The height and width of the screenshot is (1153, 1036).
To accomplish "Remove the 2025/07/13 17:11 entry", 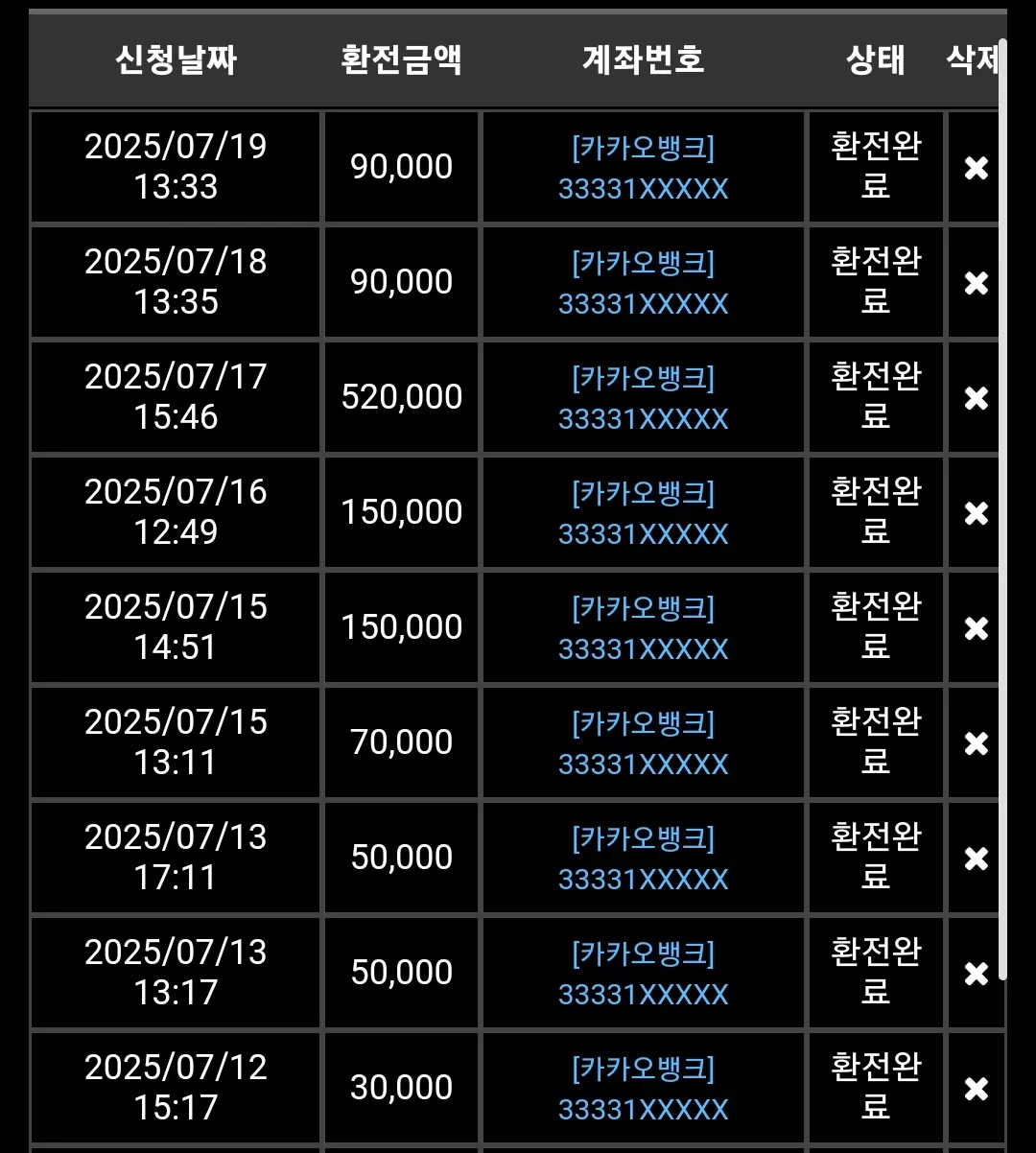I will tap(976, 859).
